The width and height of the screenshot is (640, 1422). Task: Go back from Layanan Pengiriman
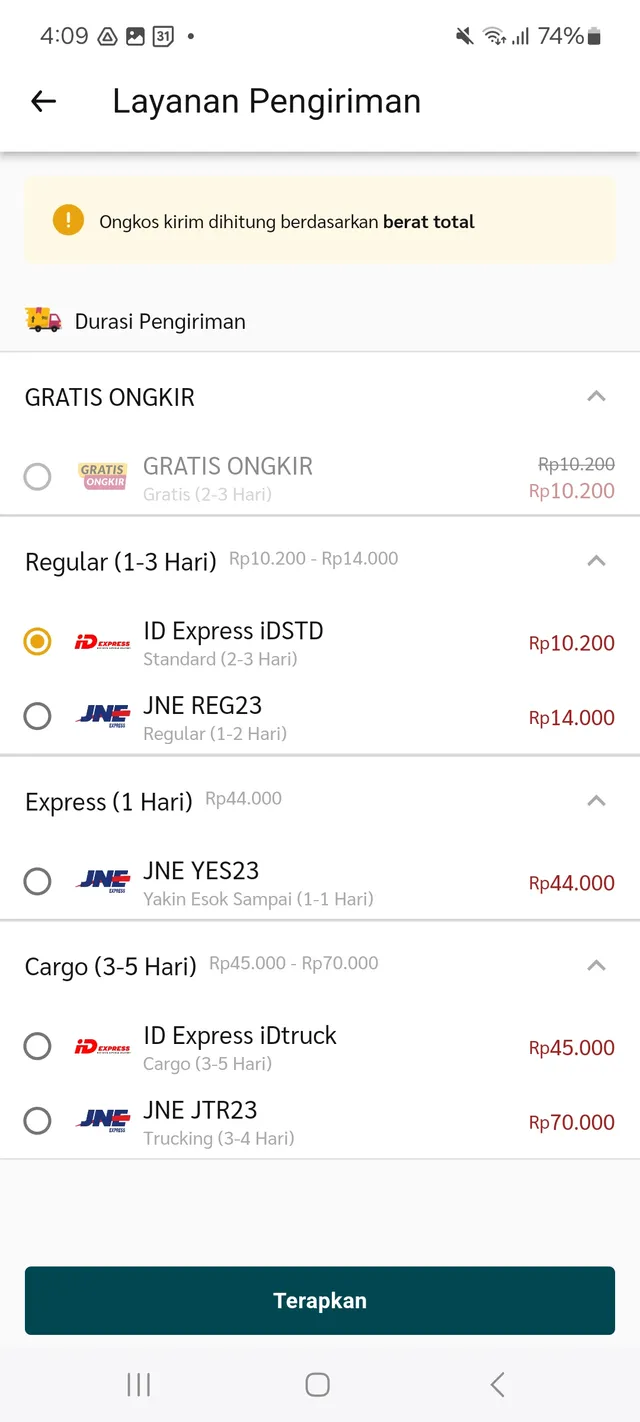pyautogui.click(x=43, y=101)
